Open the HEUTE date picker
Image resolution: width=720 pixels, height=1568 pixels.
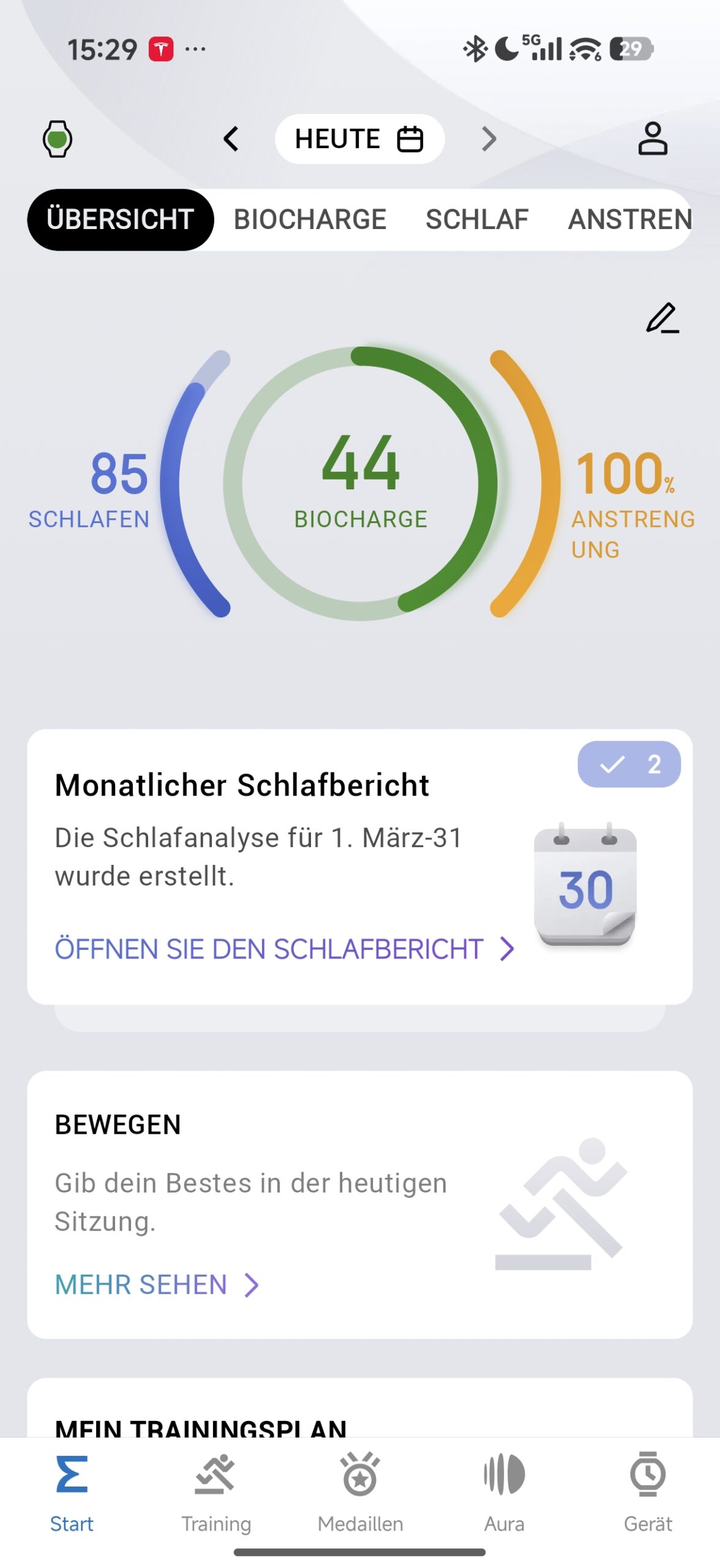pos(359,139)
